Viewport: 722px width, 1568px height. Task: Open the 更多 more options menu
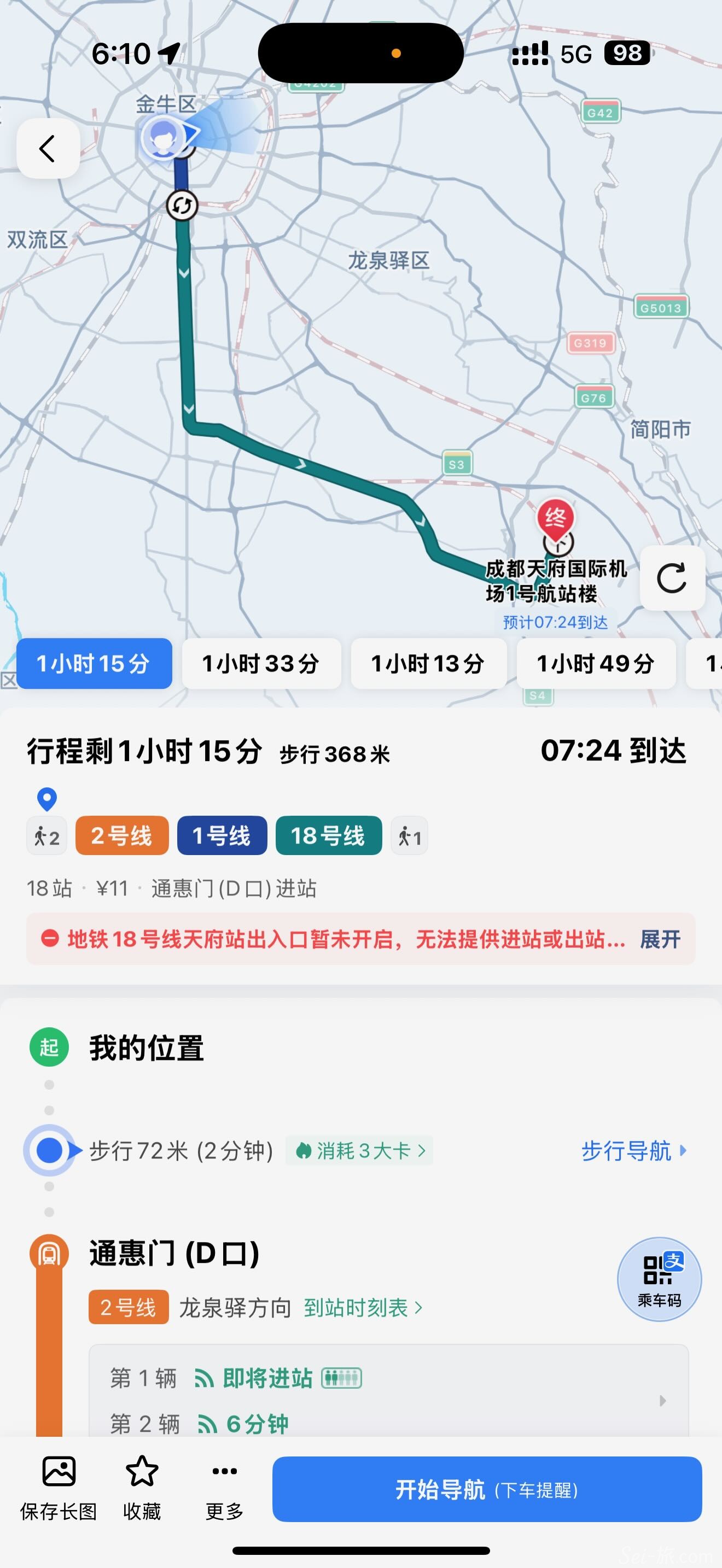[225, 1488]
